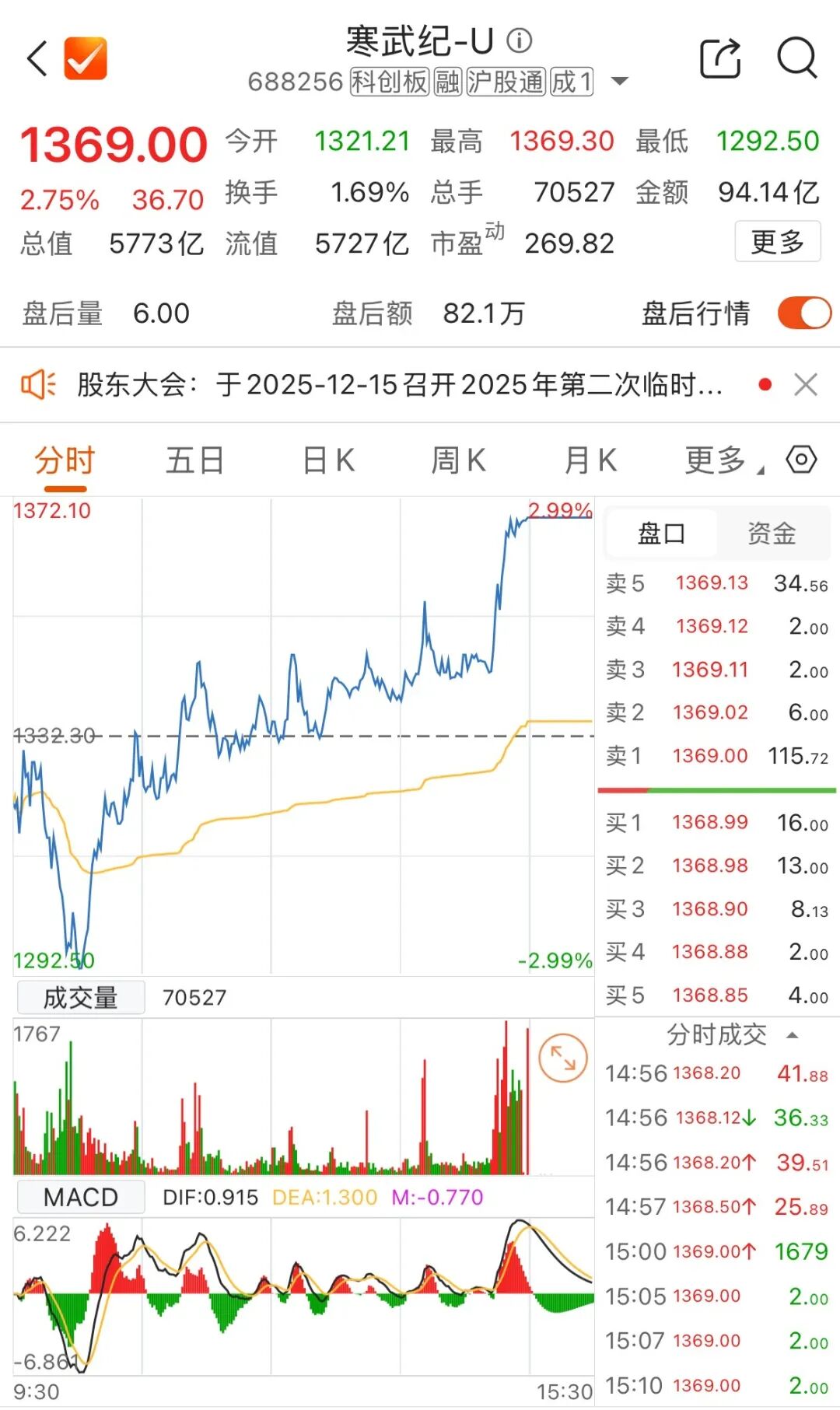Switch to the 五日 chart tab
The width and height of the screenshot is (840, 1410).
click(x=194, y=460)
